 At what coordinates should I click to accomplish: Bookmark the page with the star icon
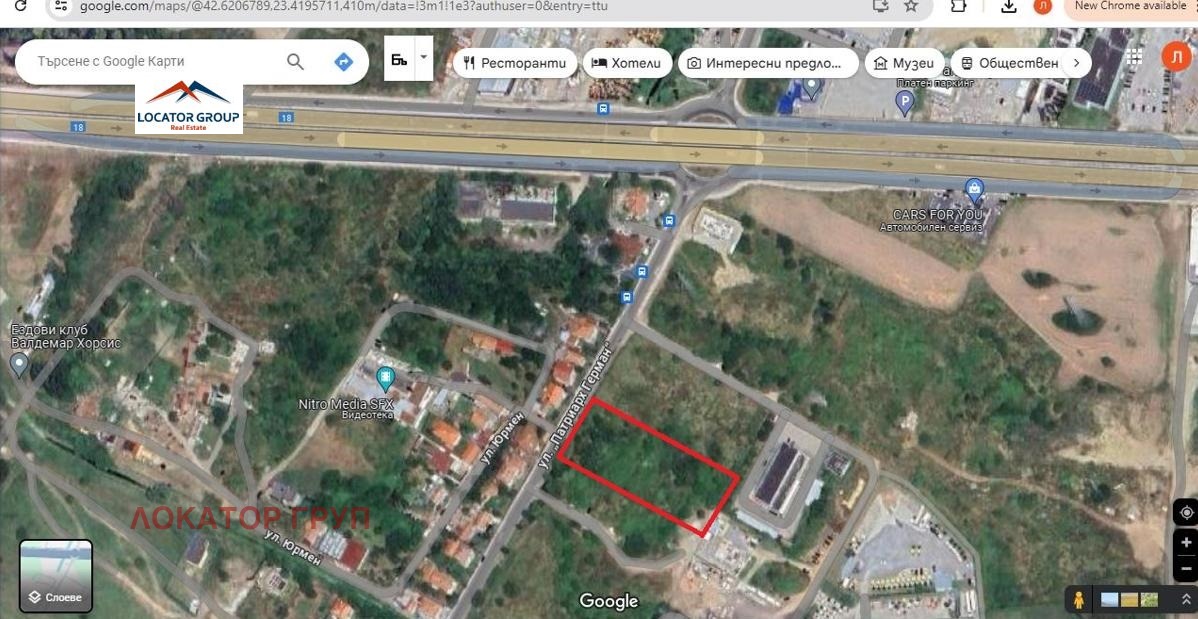click(x=911, y=6)
